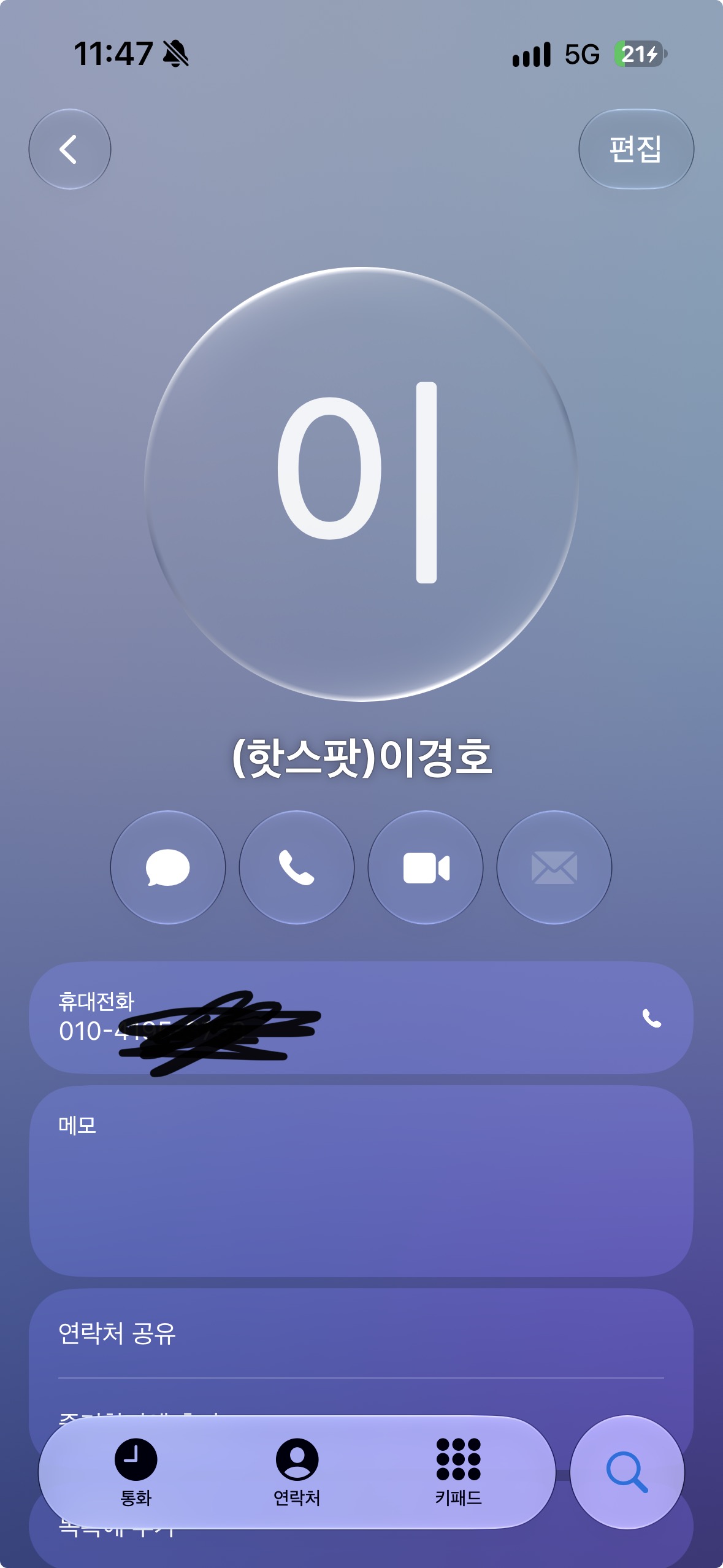Tap the mail icon button
723x1568 pixels.
(554, 867)
